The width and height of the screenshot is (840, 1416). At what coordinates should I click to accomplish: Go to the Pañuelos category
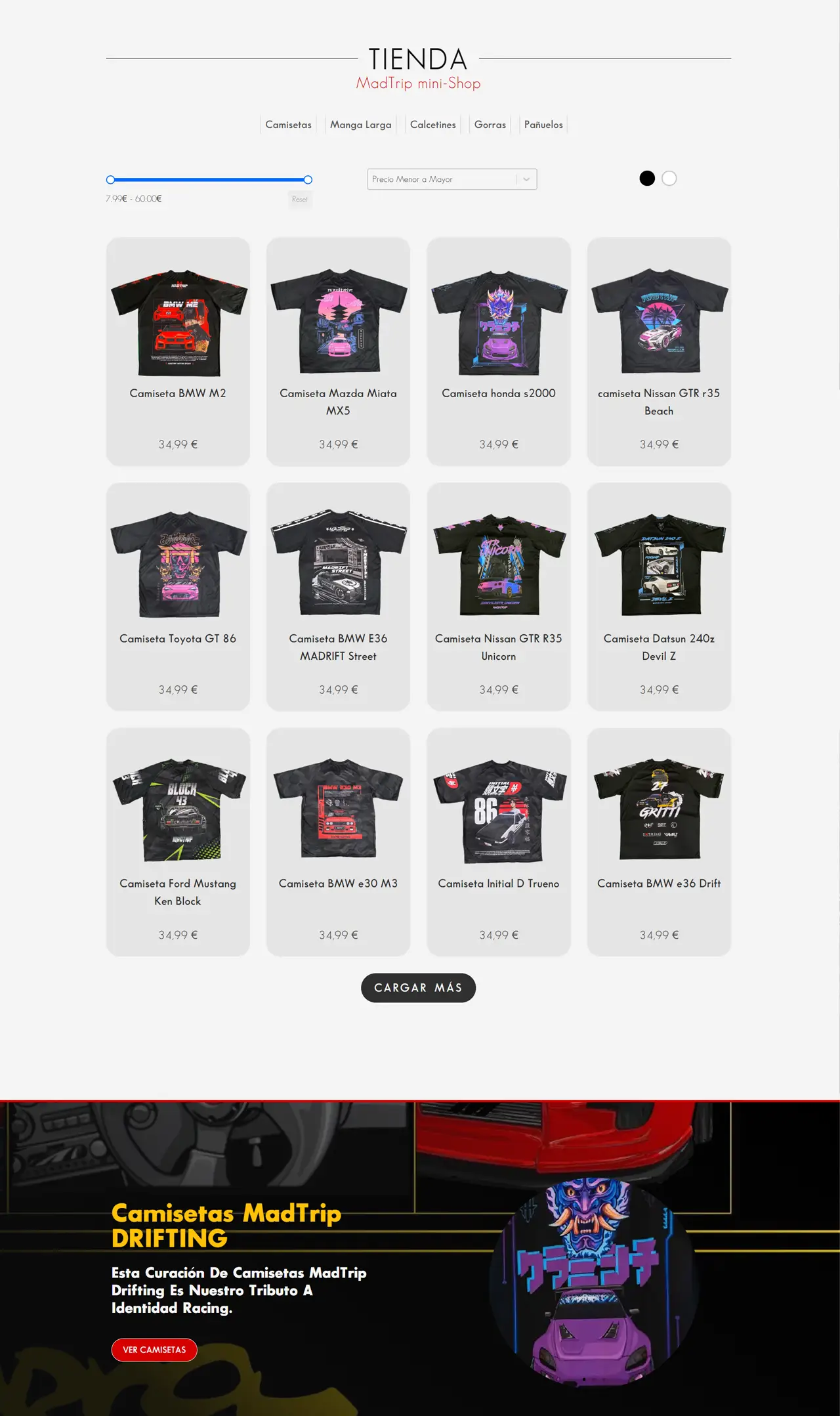pyautogui.click(x=543, y=125)
